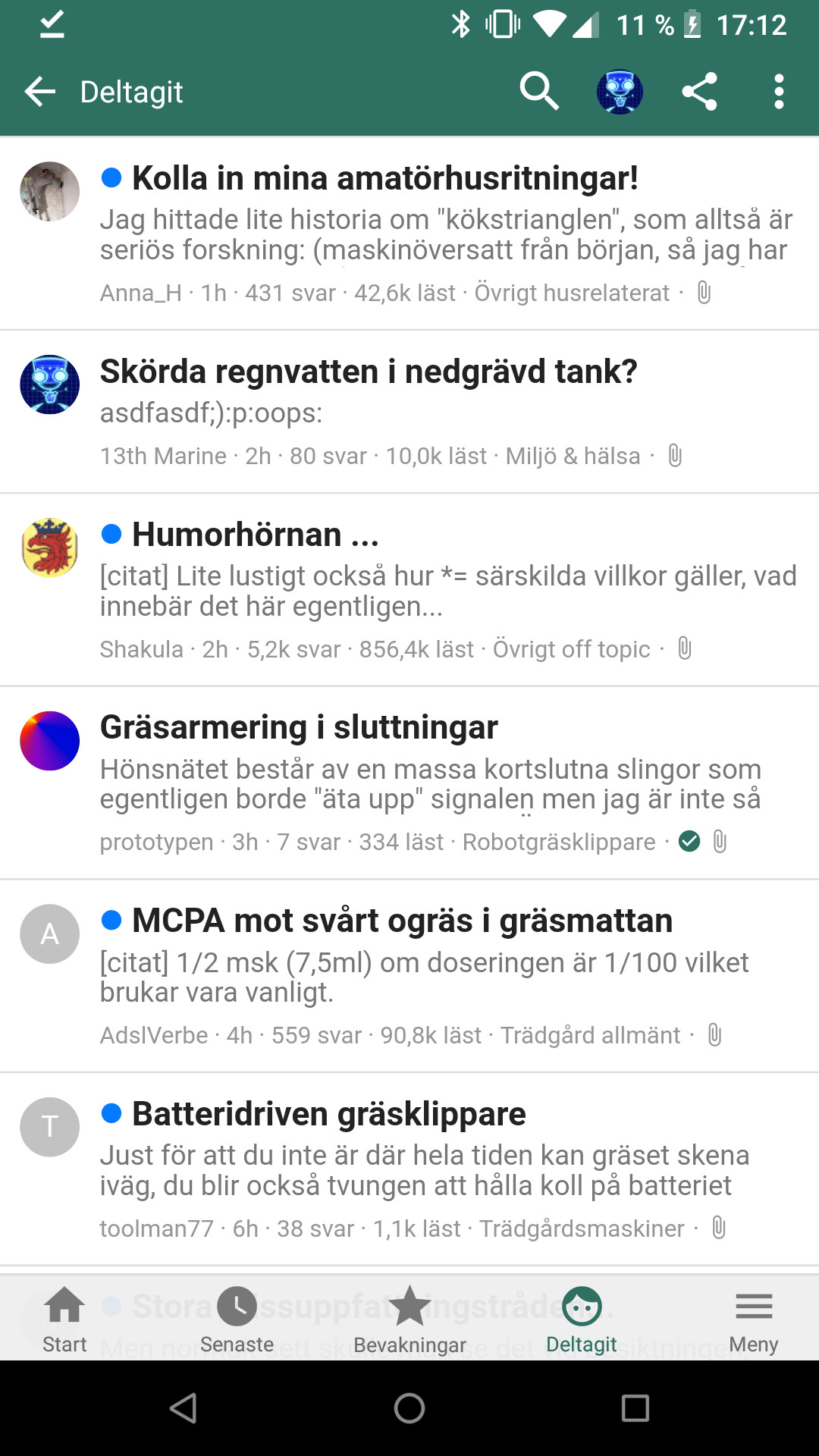
Task: Share this page via the share icon
Action: tap(699, 92)
